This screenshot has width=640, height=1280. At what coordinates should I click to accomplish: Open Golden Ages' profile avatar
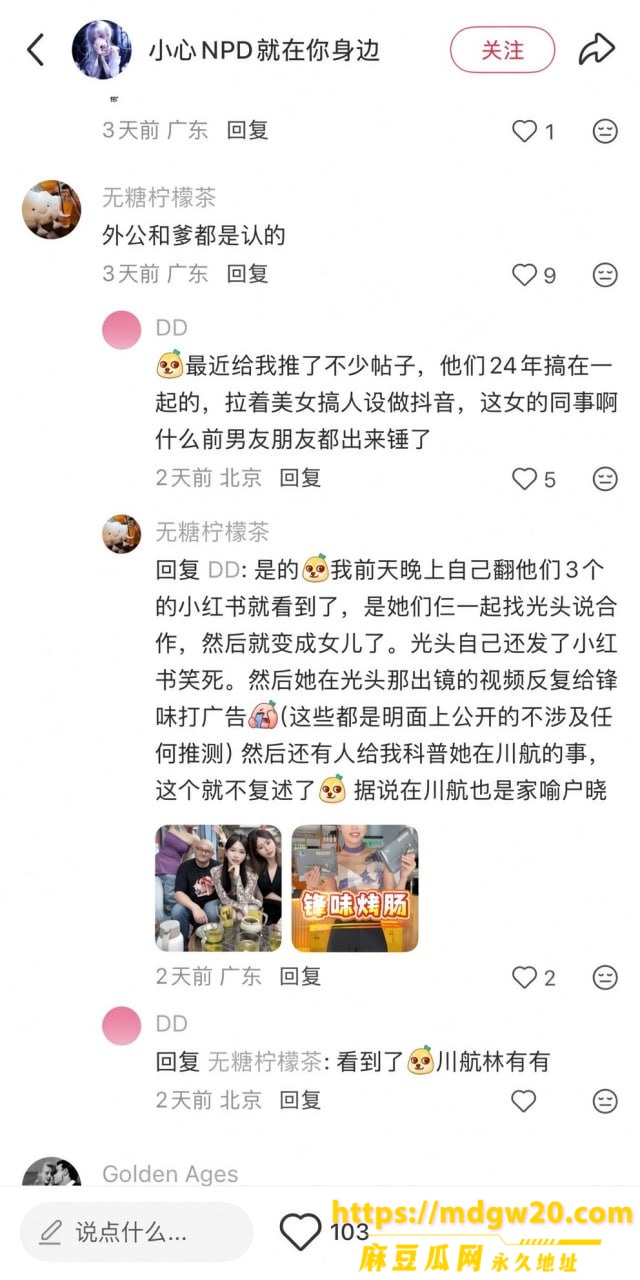point(52,1171)
